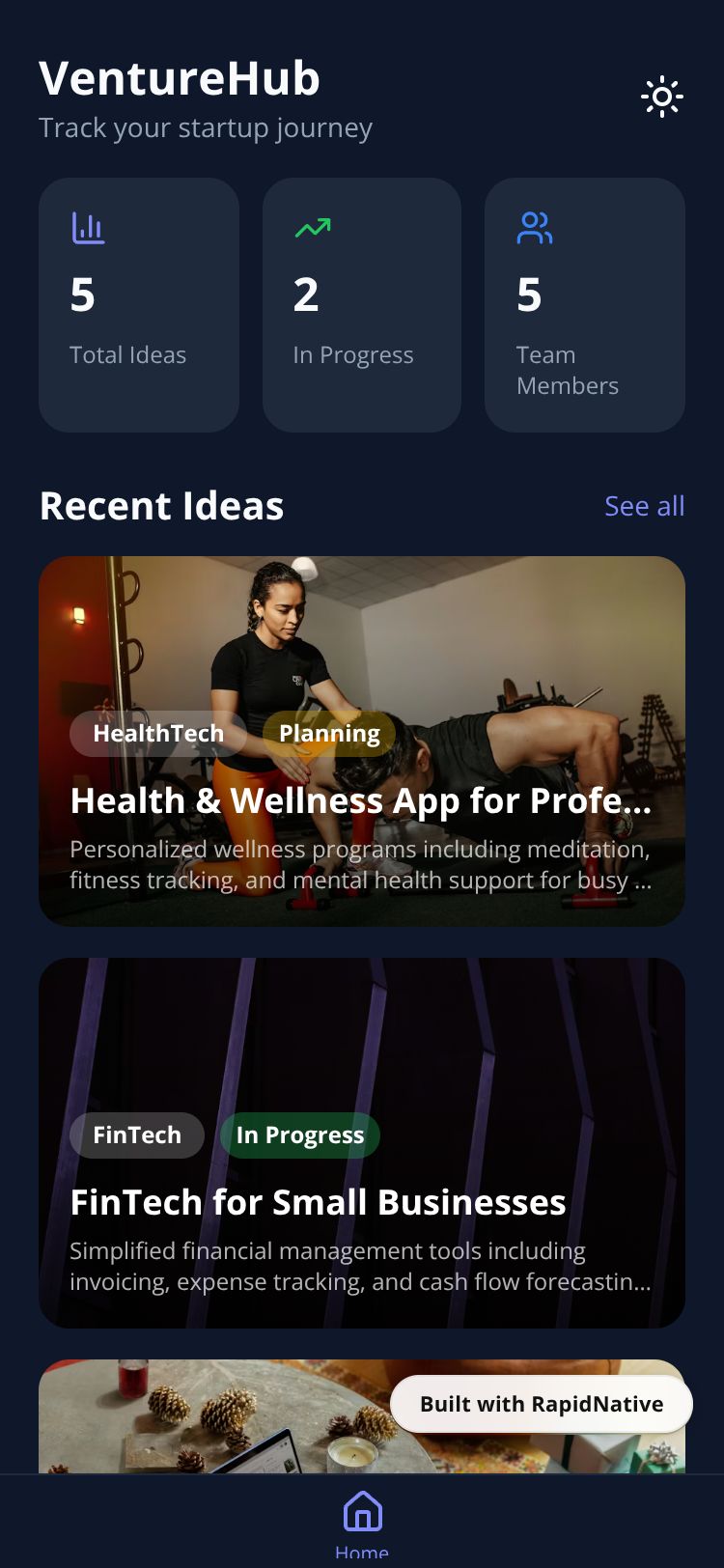Image resolution: width=724 pixels, height=1568 pixels.
Task: Open FinTech for Small Businesses card
Action: point(362,1142)
